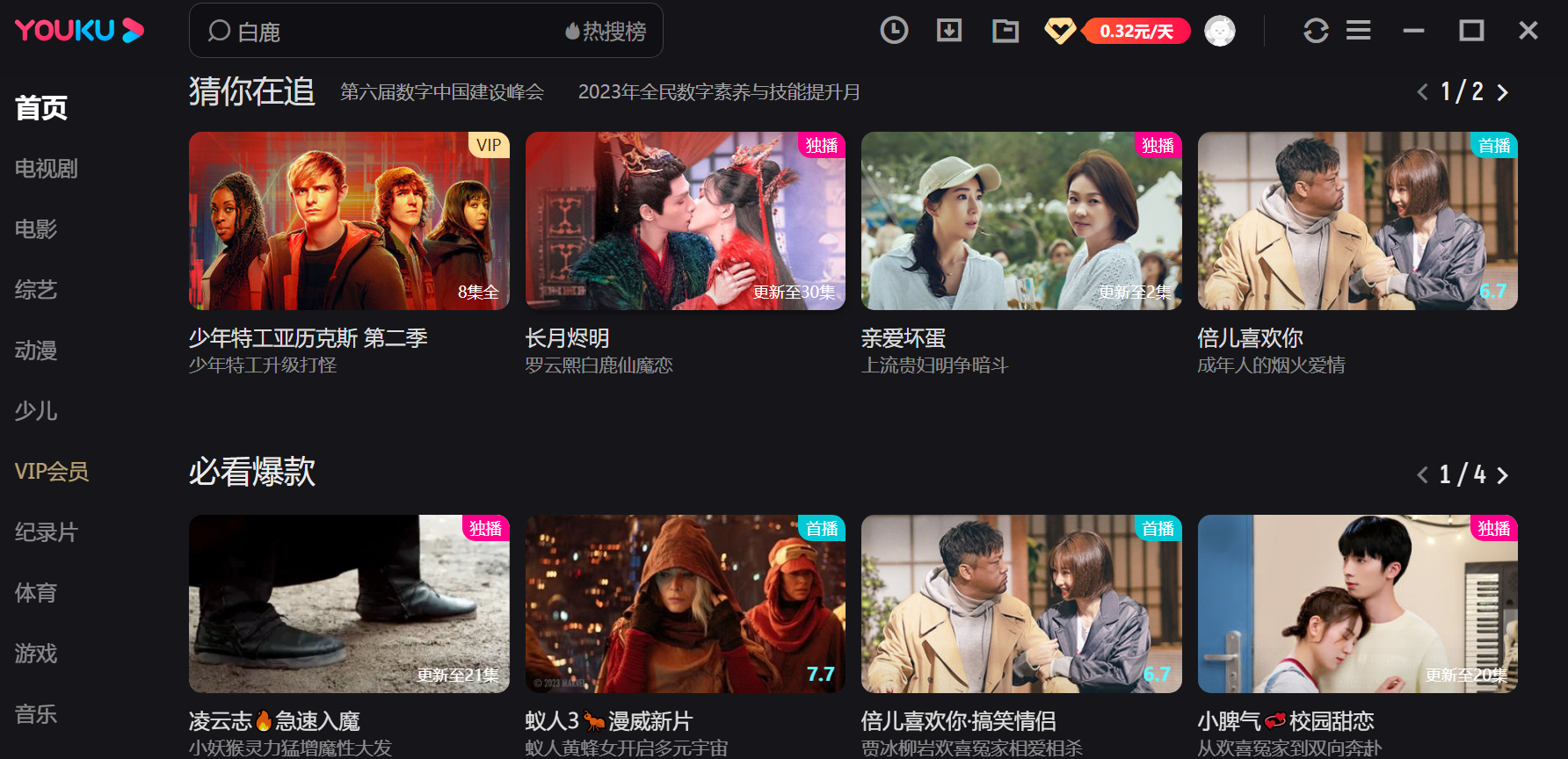Viewport: 1568px width, 759px height.
Task: Show next page of 必看爆款
Action: (x=1502, y=475)
